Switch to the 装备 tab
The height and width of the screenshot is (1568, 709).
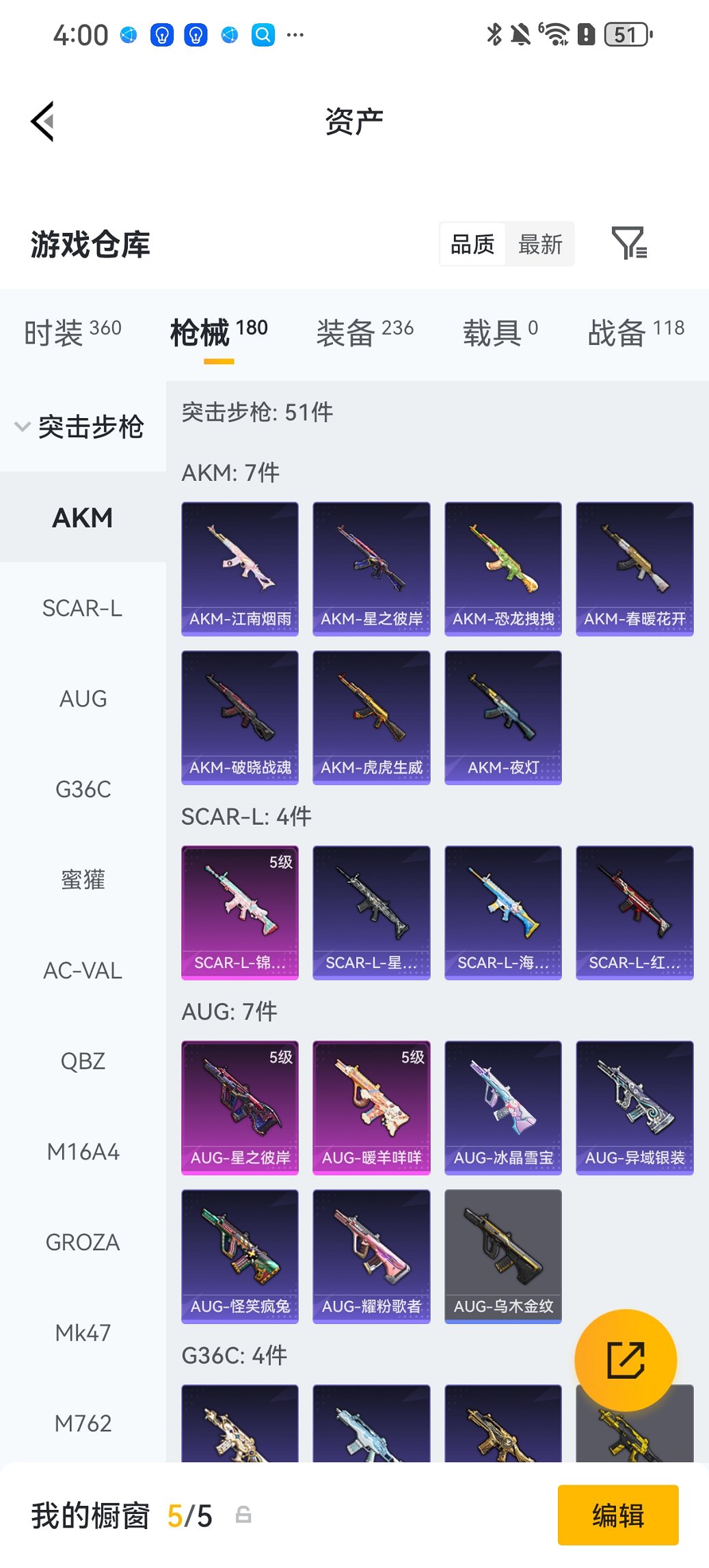tap(364, 332)
